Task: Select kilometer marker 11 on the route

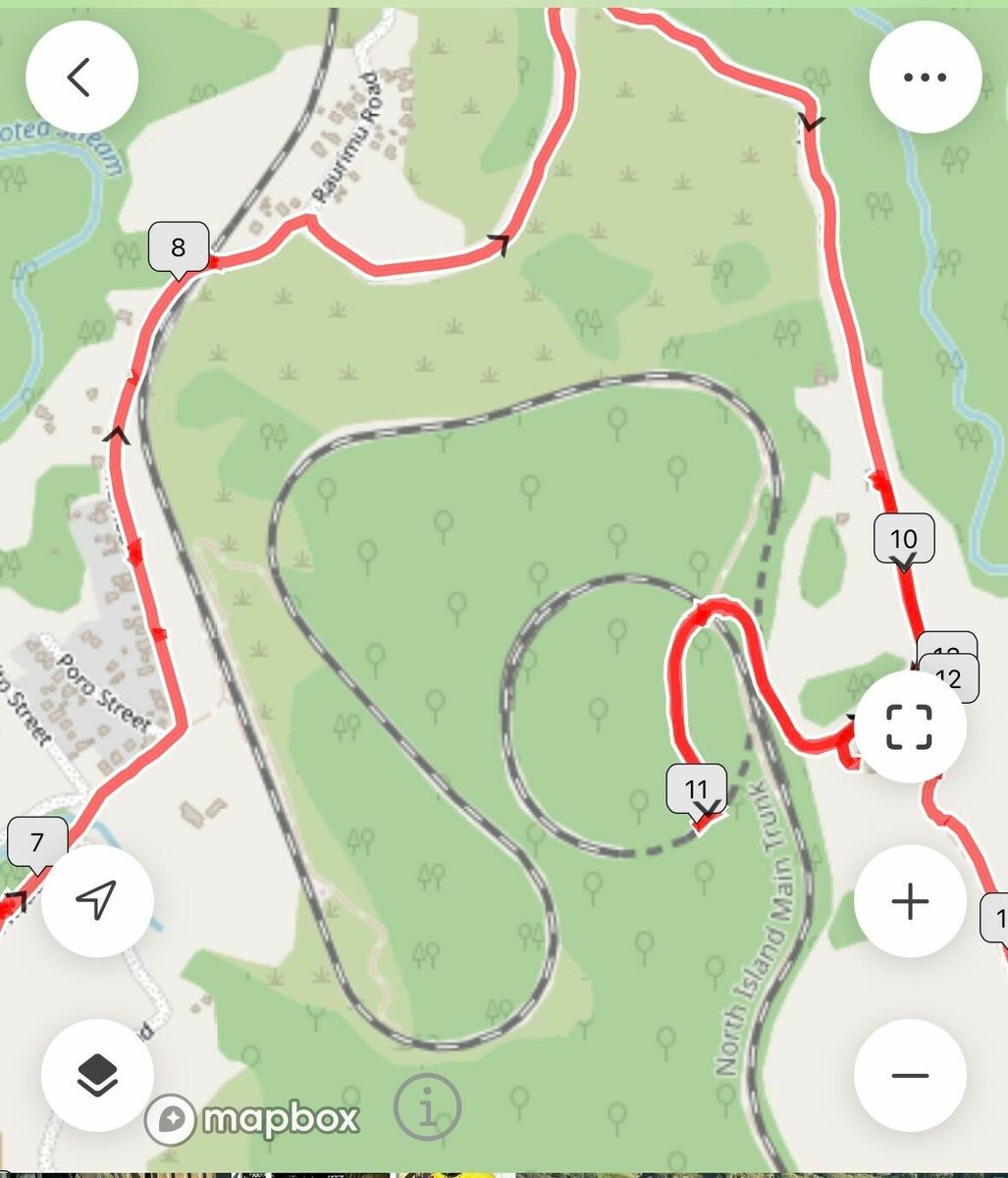Action: point(696,789)
